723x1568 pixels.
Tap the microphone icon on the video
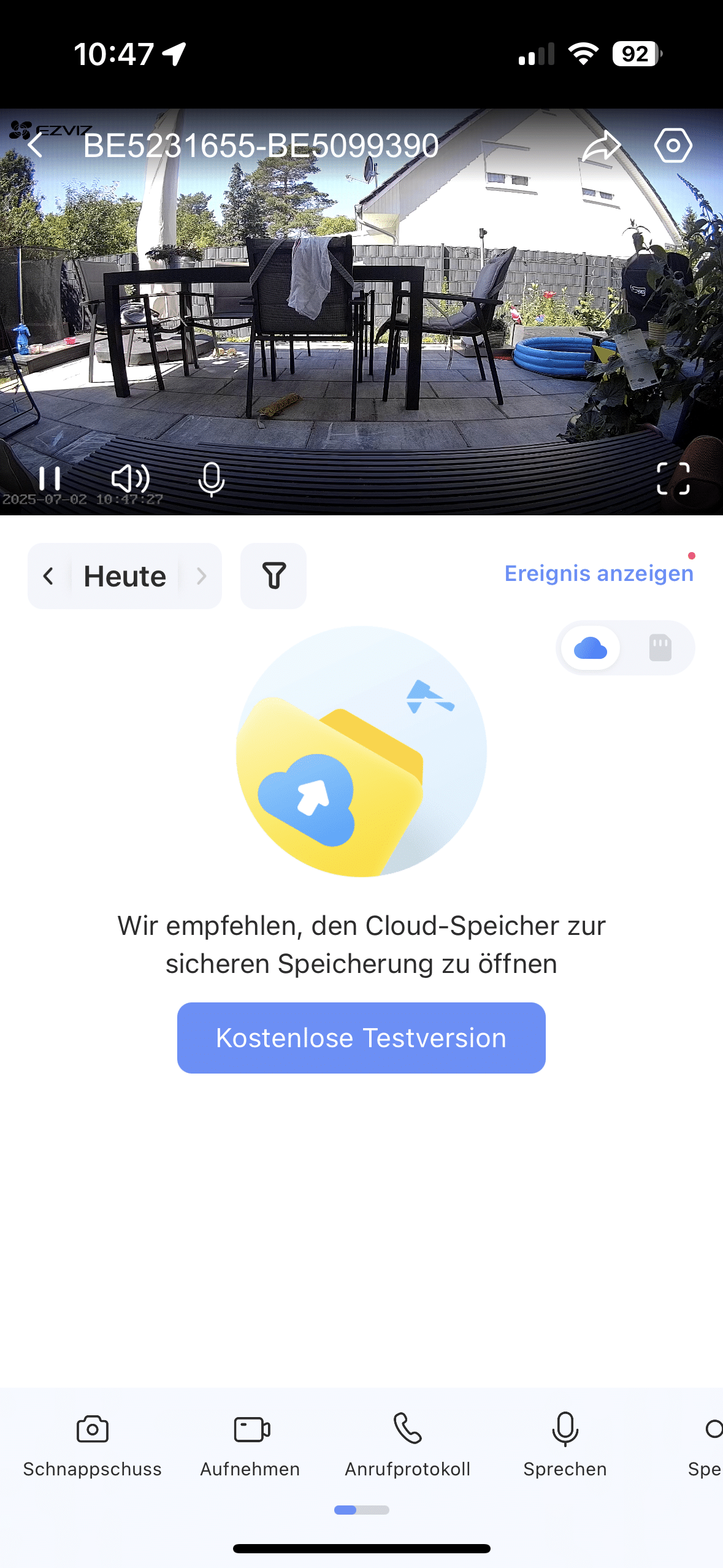pos(212,479)
